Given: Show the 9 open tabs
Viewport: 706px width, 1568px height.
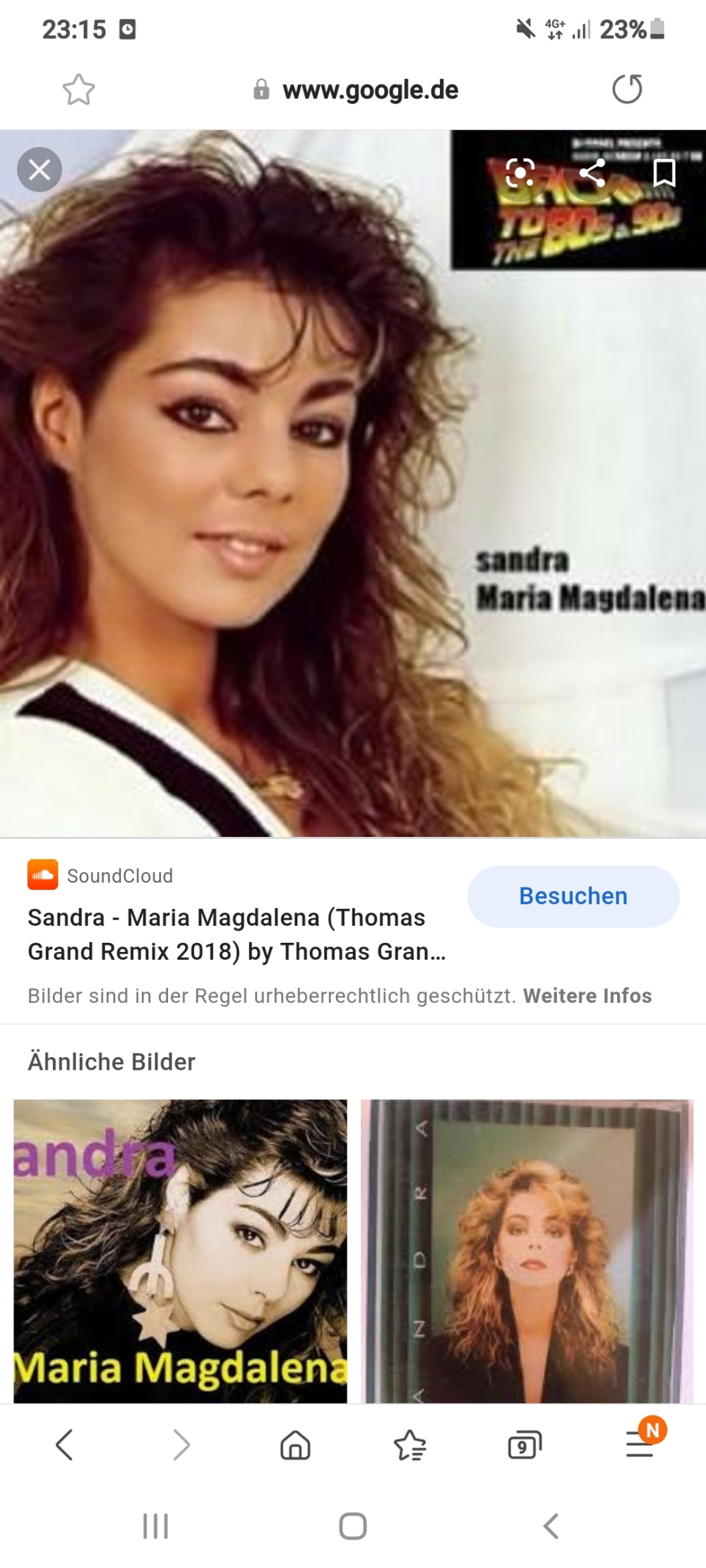Looking at the screenshot, I should point(525,1445).
